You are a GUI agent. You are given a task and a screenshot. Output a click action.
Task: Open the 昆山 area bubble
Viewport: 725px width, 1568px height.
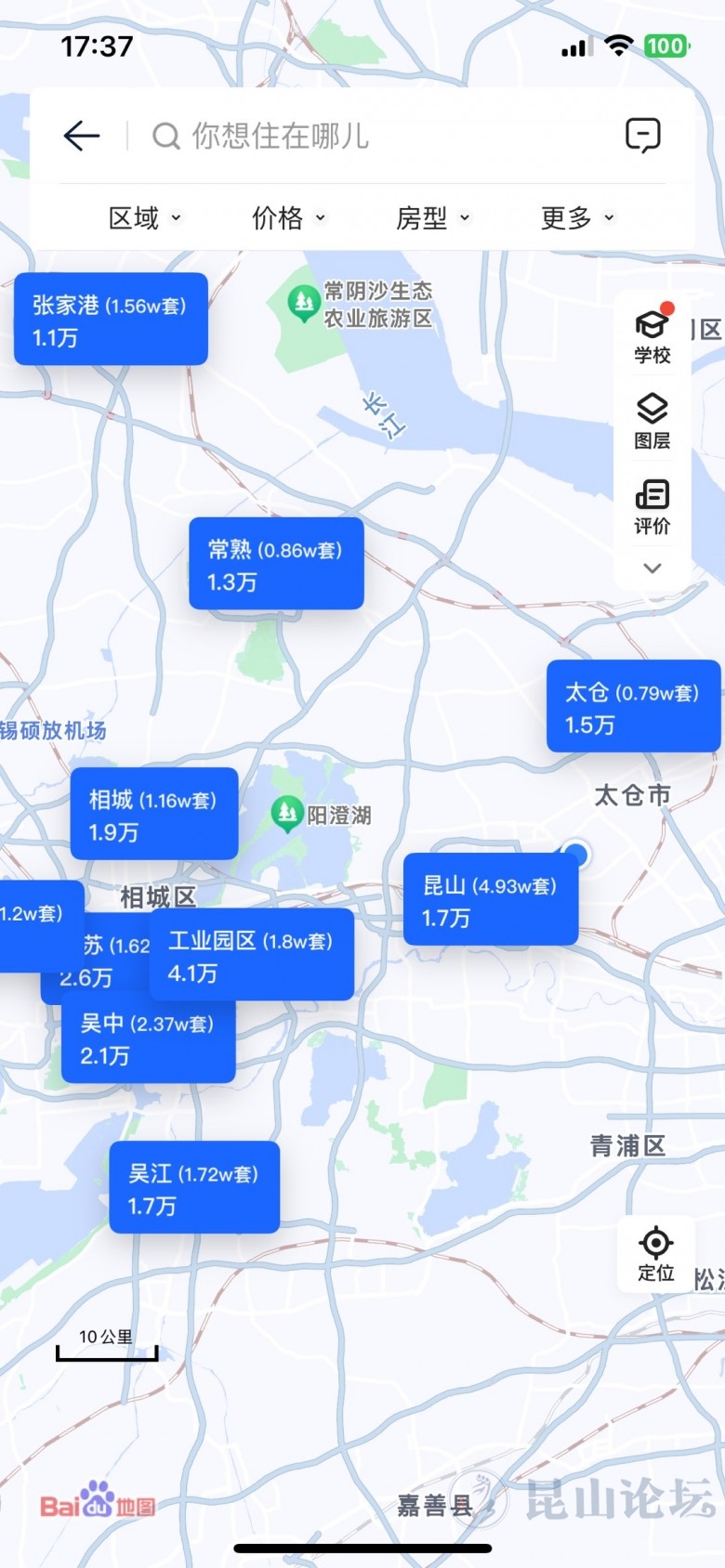click(x=490, y=899)
